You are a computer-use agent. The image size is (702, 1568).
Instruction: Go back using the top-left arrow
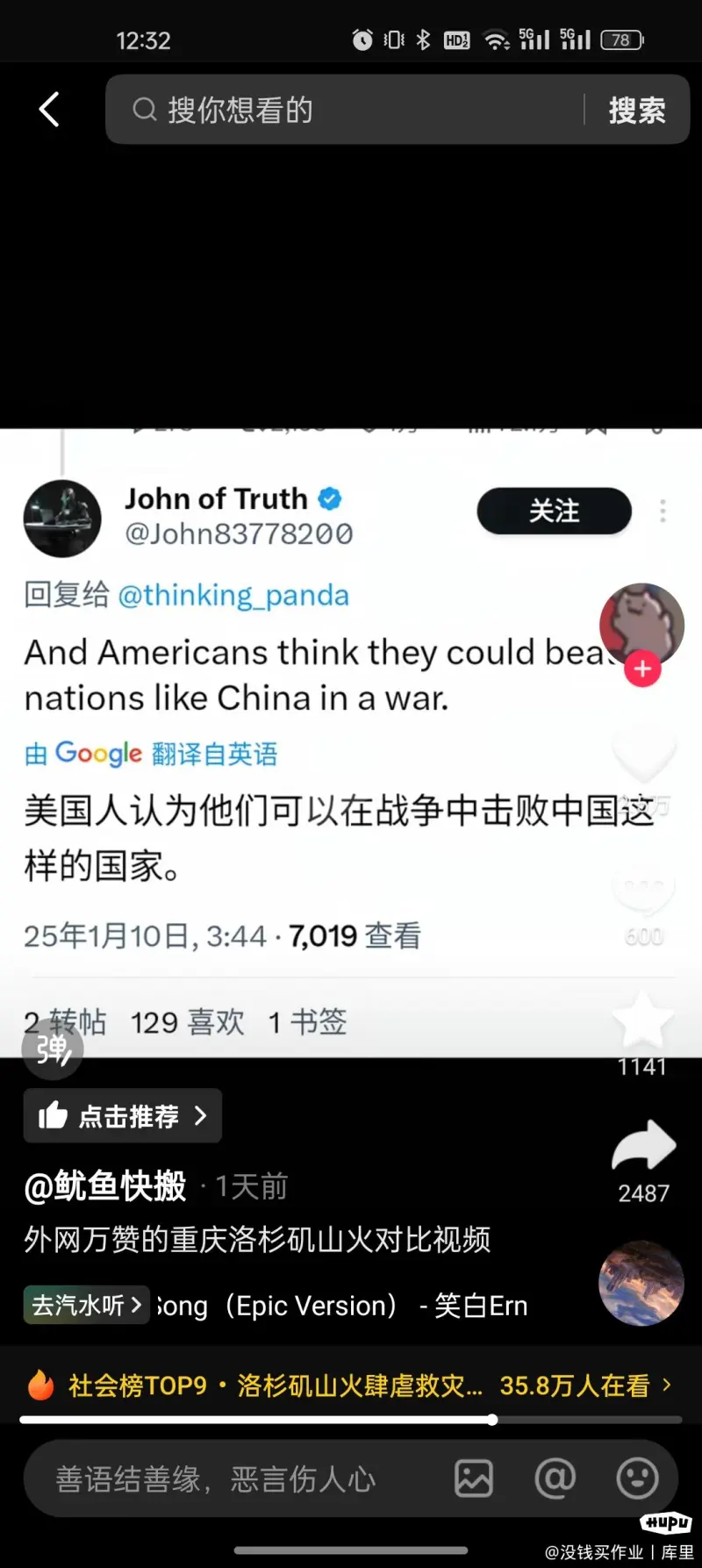click(50, 110)
